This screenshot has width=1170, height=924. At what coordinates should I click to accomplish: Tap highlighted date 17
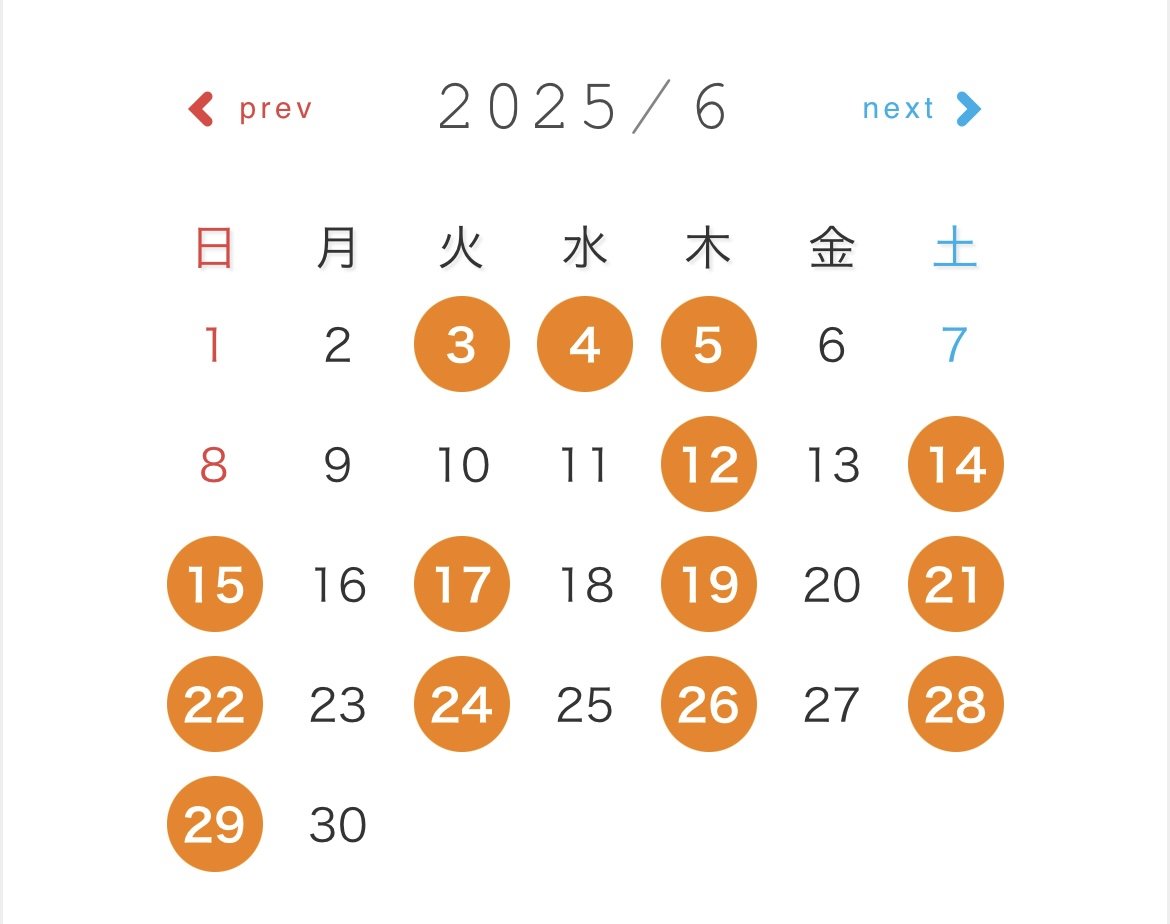coord(461,584)
